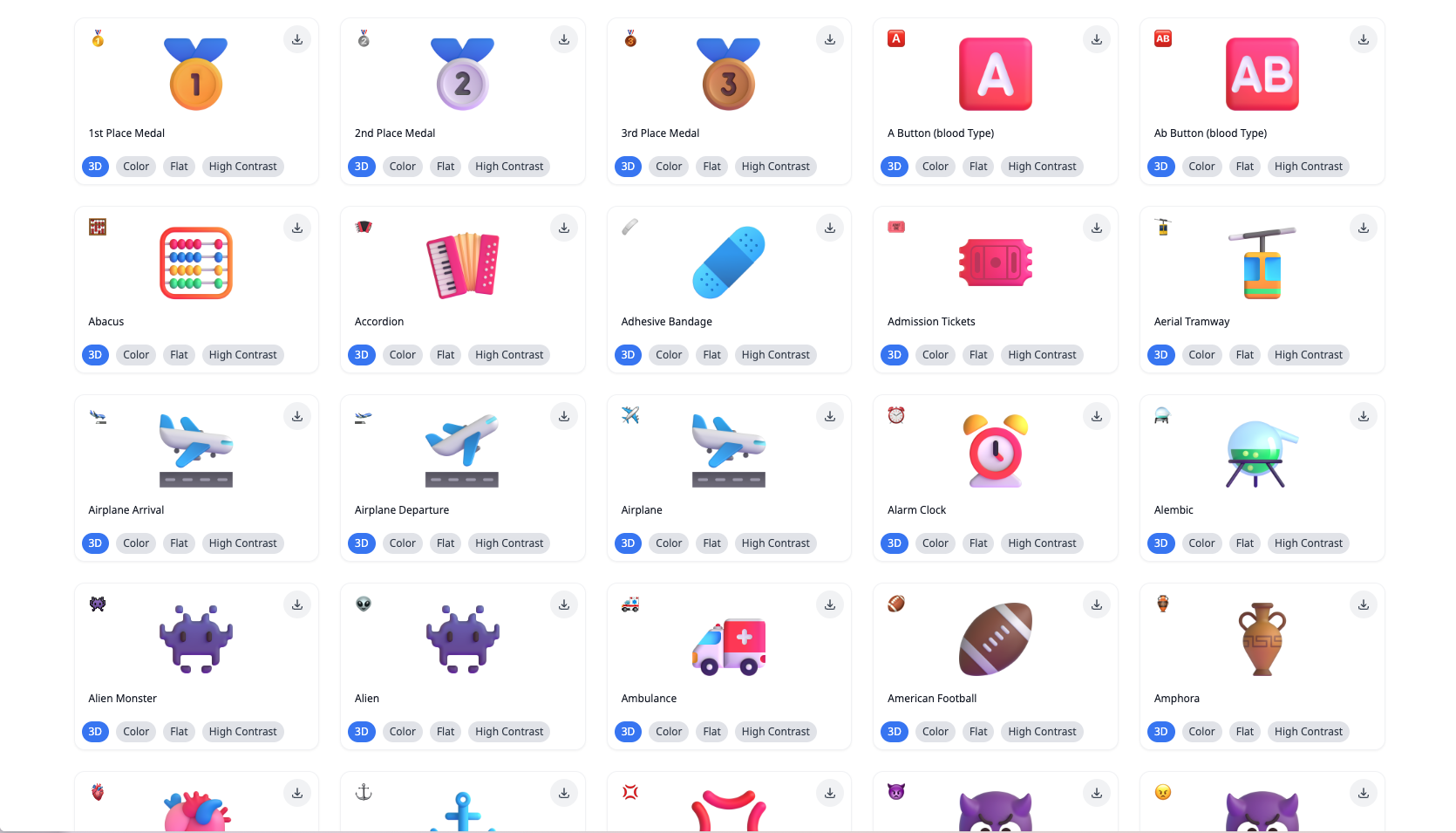Screen dimensions: 1456x833
Task: Select Color style for Alien Monster
Action: tap(136, 732)
